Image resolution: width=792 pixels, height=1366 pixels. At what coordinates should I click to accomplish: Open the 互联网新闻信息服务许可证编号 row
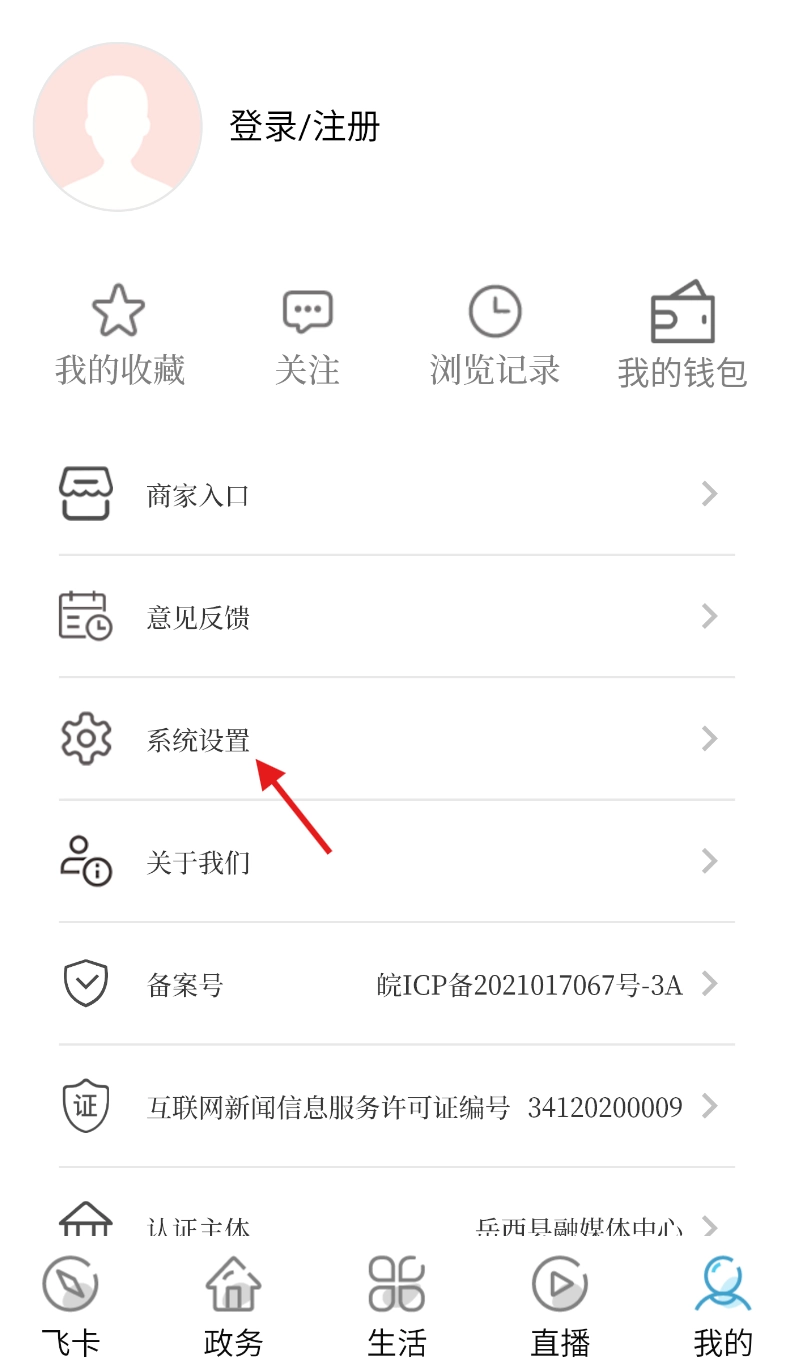(396, 1106)
